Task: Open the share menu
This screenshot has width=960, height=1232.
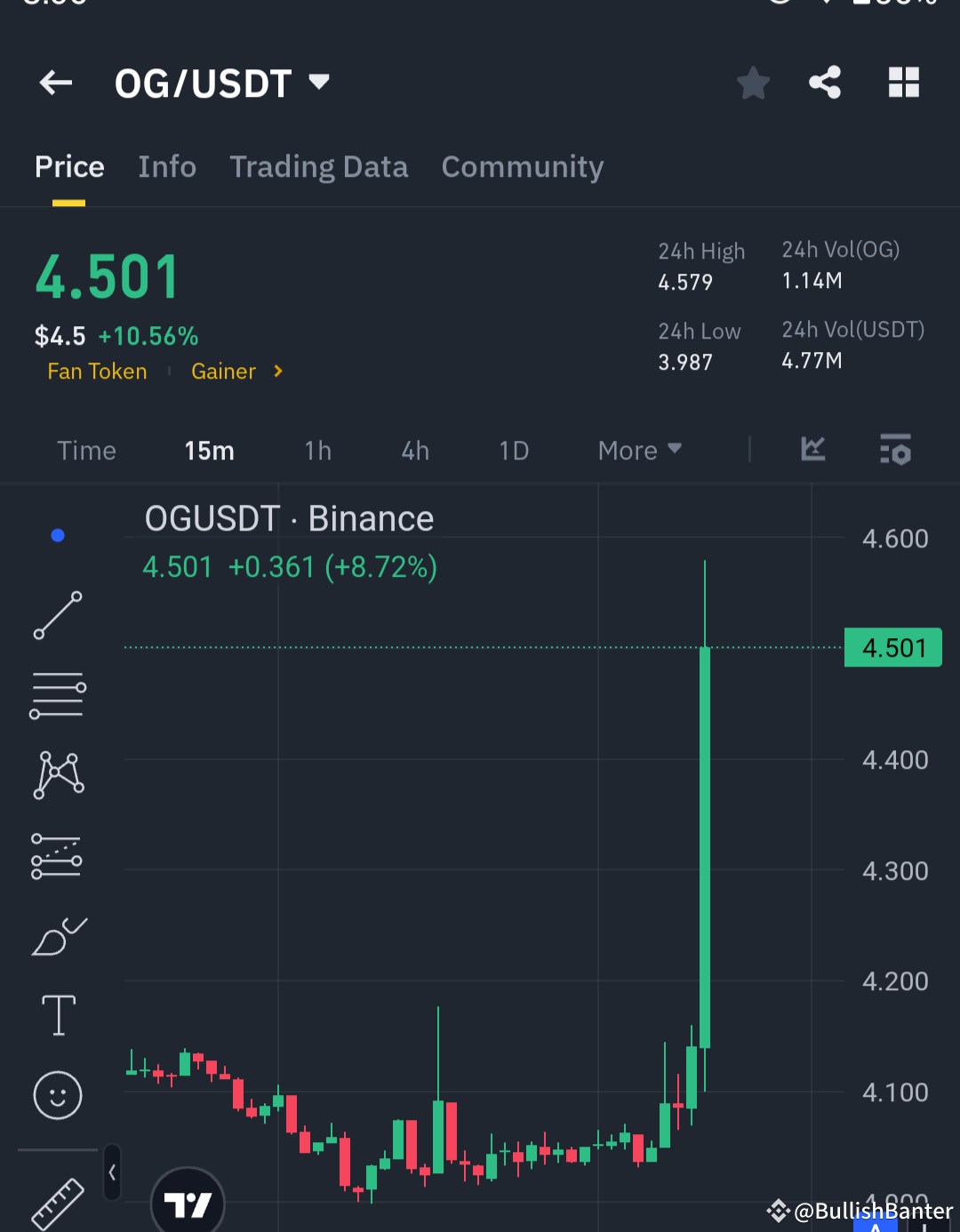Action: pos(824,82)
